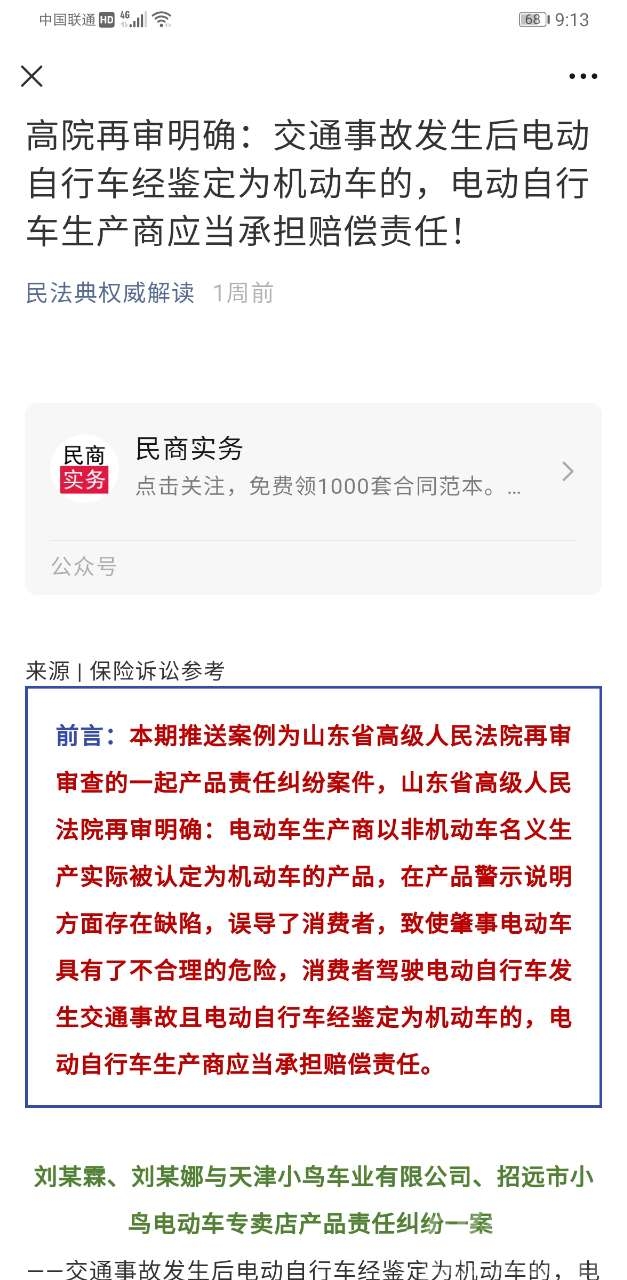This screenshot has height=1280, width=627.
Task: Close the article page
Action: (32, 76)
